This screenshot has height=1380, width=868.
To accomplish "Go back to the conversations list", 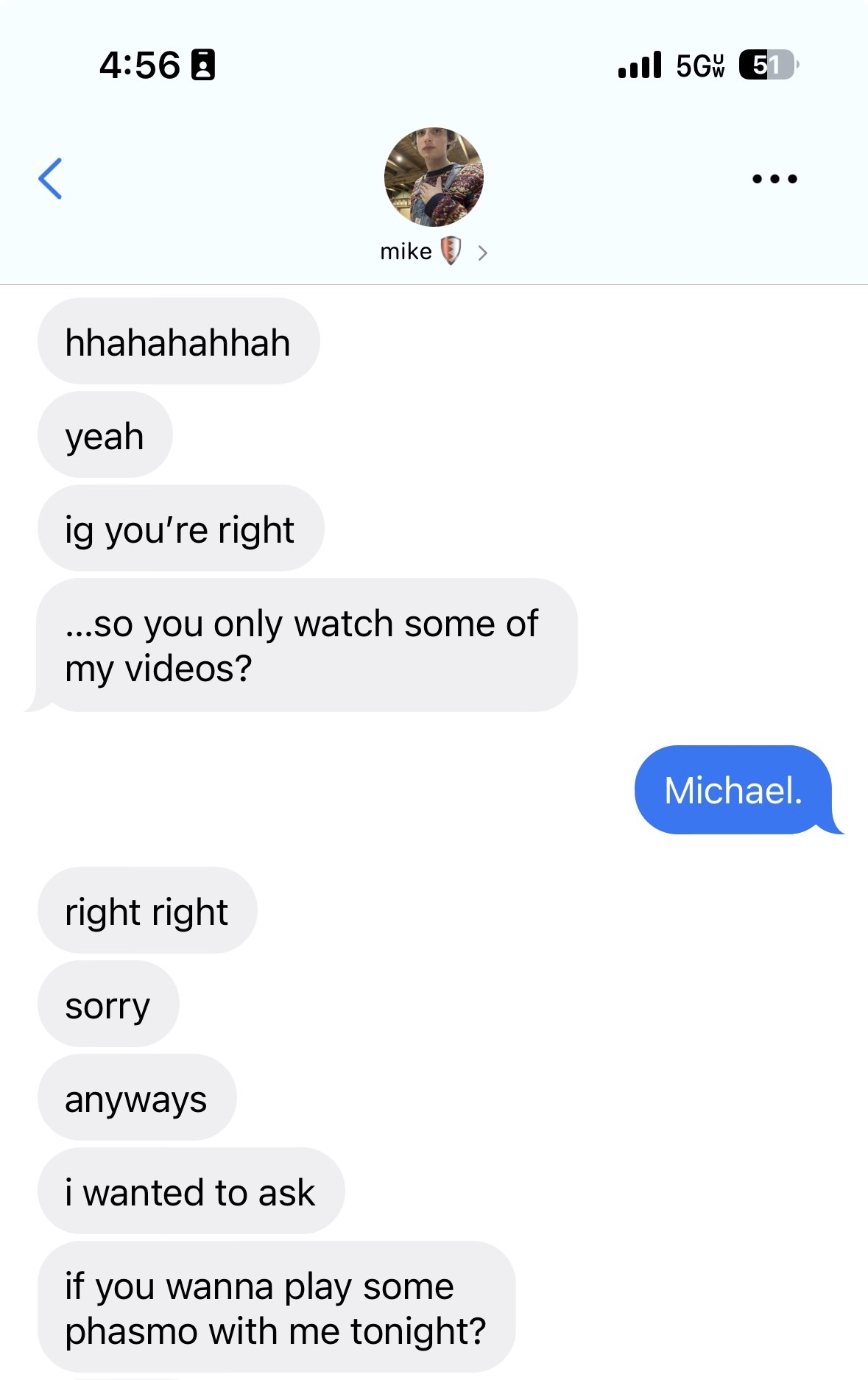I will [x=50, y=179].
